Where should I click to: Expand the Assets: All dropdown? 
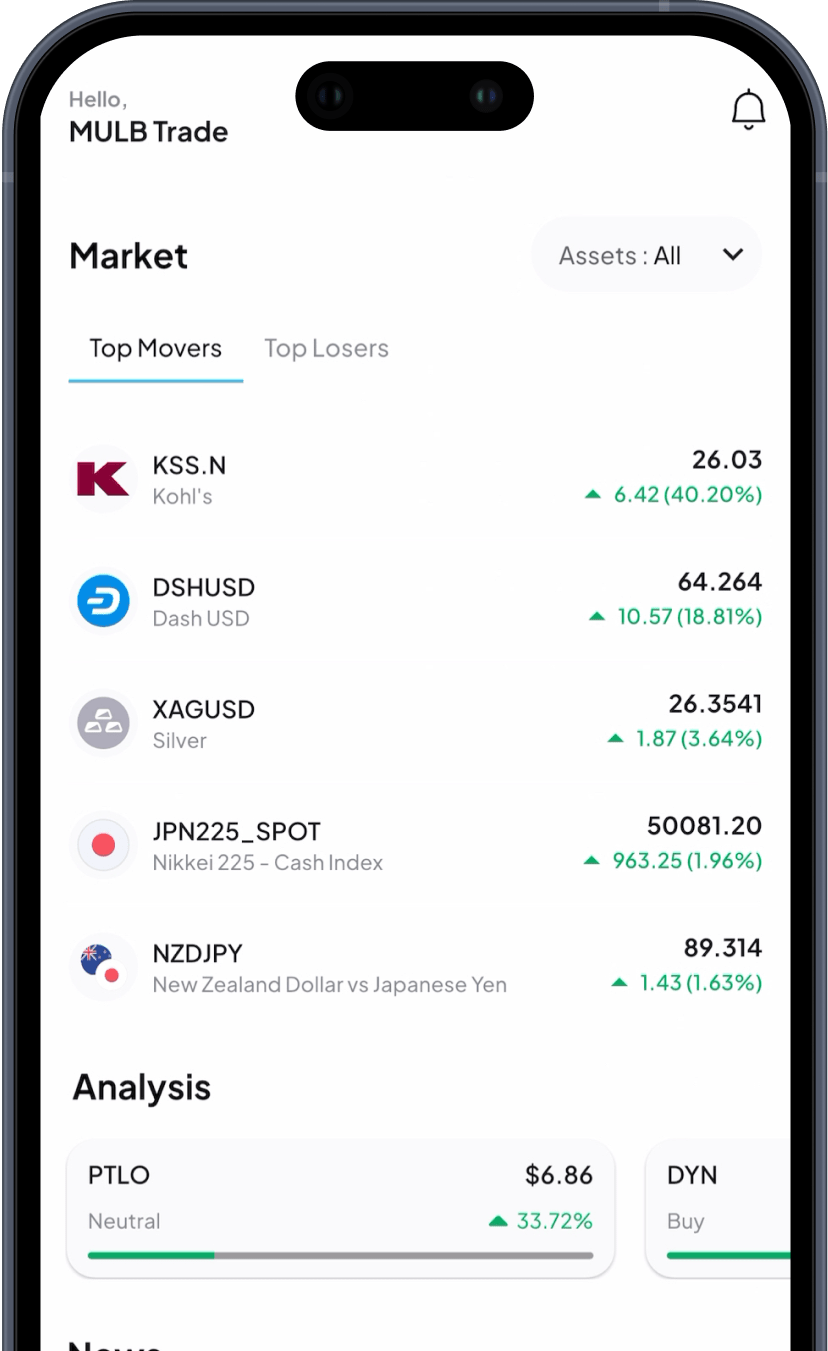pos(647,256)
